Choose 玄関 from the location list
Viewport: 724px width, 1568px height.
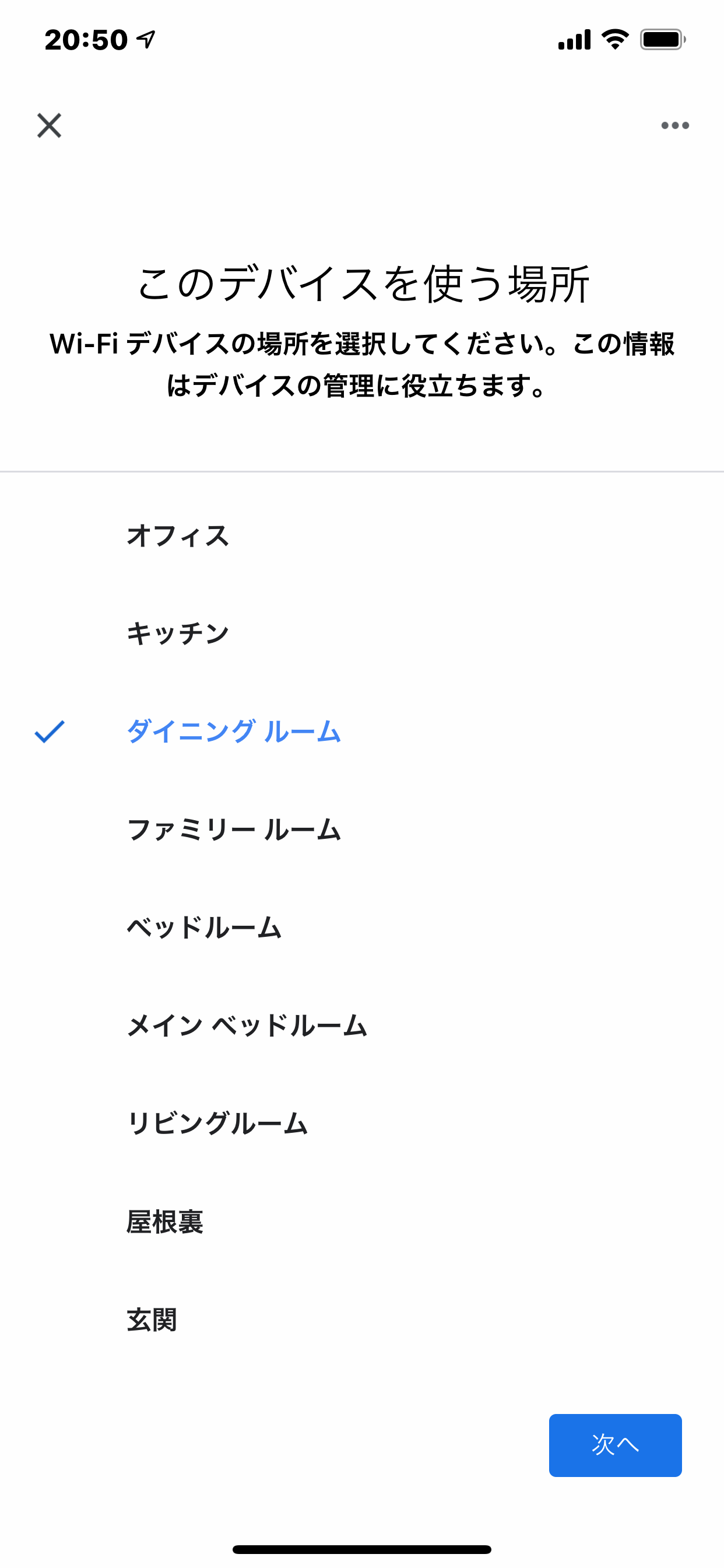point(362,1319)
